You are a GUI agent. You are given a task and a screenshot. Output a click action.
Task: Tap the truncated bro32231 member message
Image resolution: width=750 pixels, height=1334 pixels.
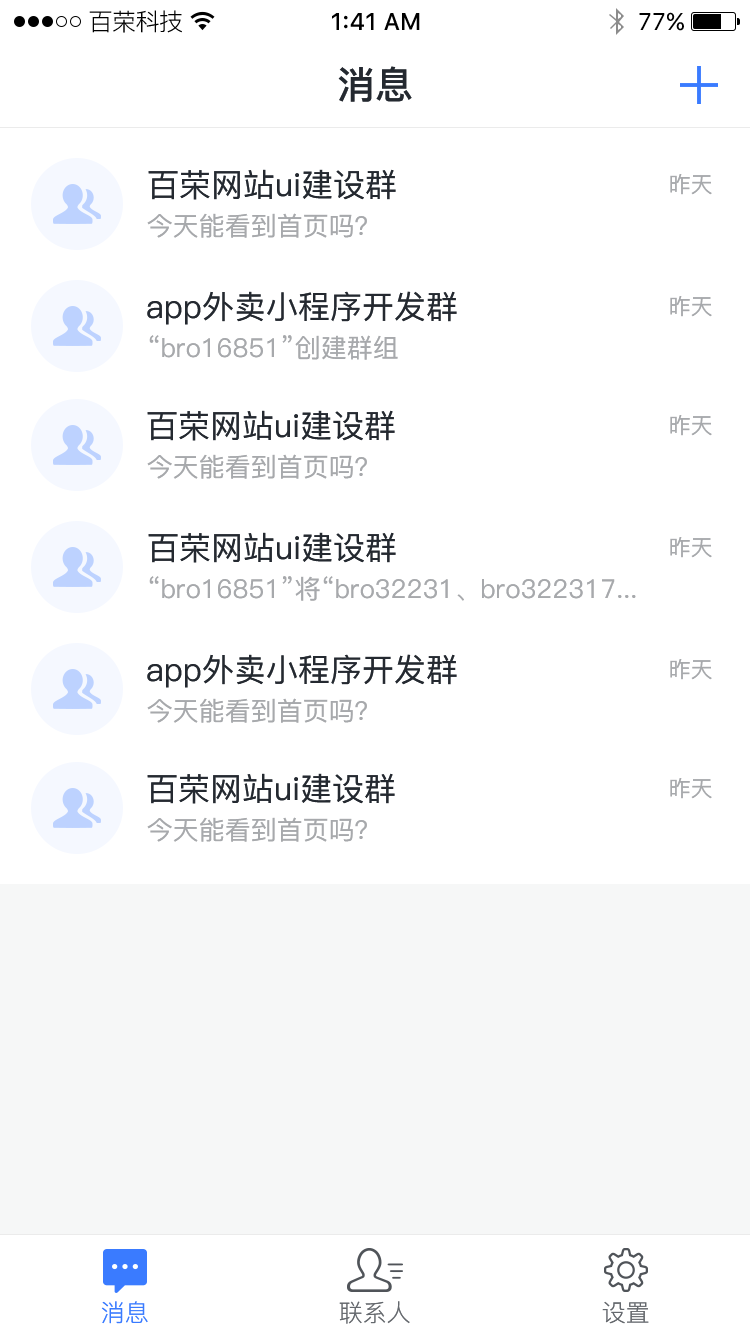370,590
